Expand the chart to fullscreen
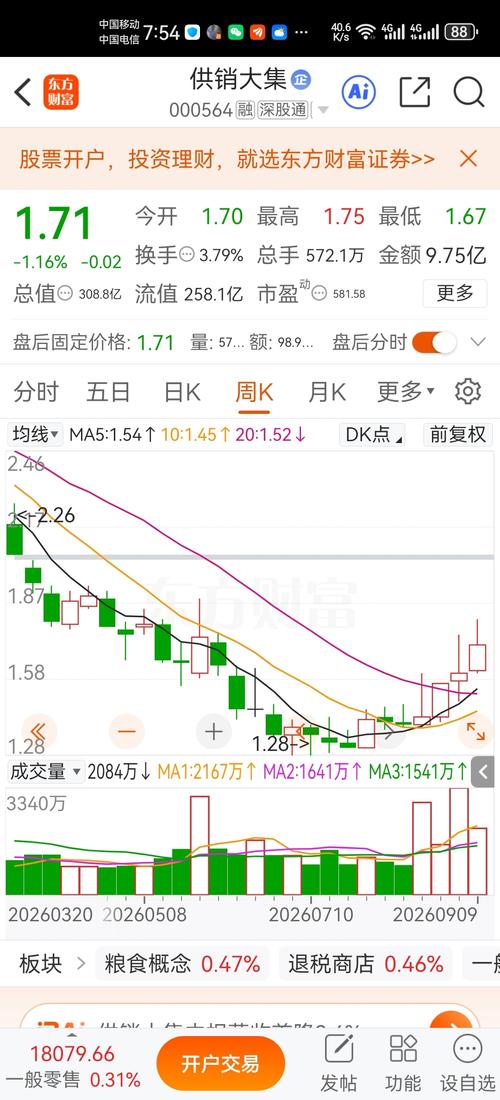This screenshot has width=500, height=1100. click(475, 732)
